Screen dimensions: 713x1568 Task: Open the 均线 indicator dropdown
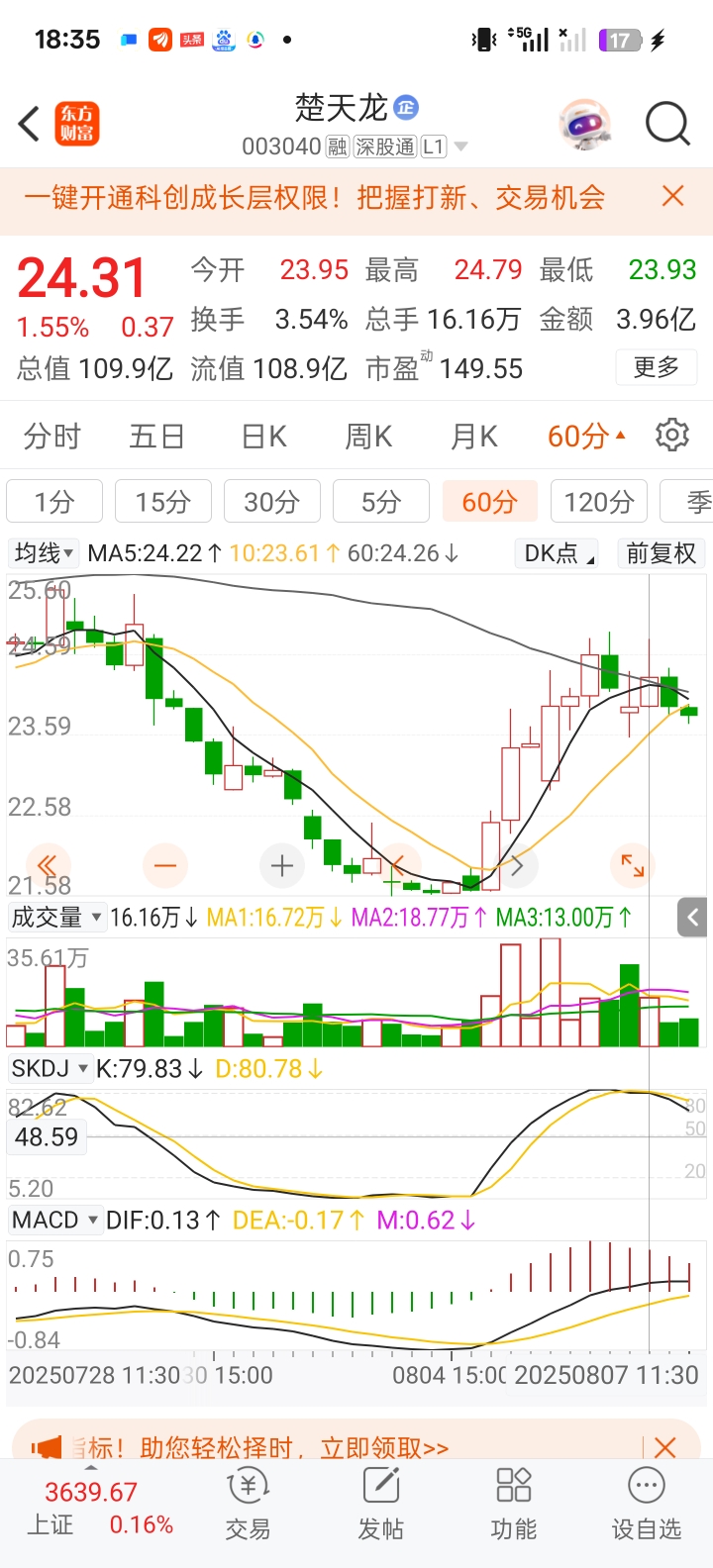coord(44,553)
